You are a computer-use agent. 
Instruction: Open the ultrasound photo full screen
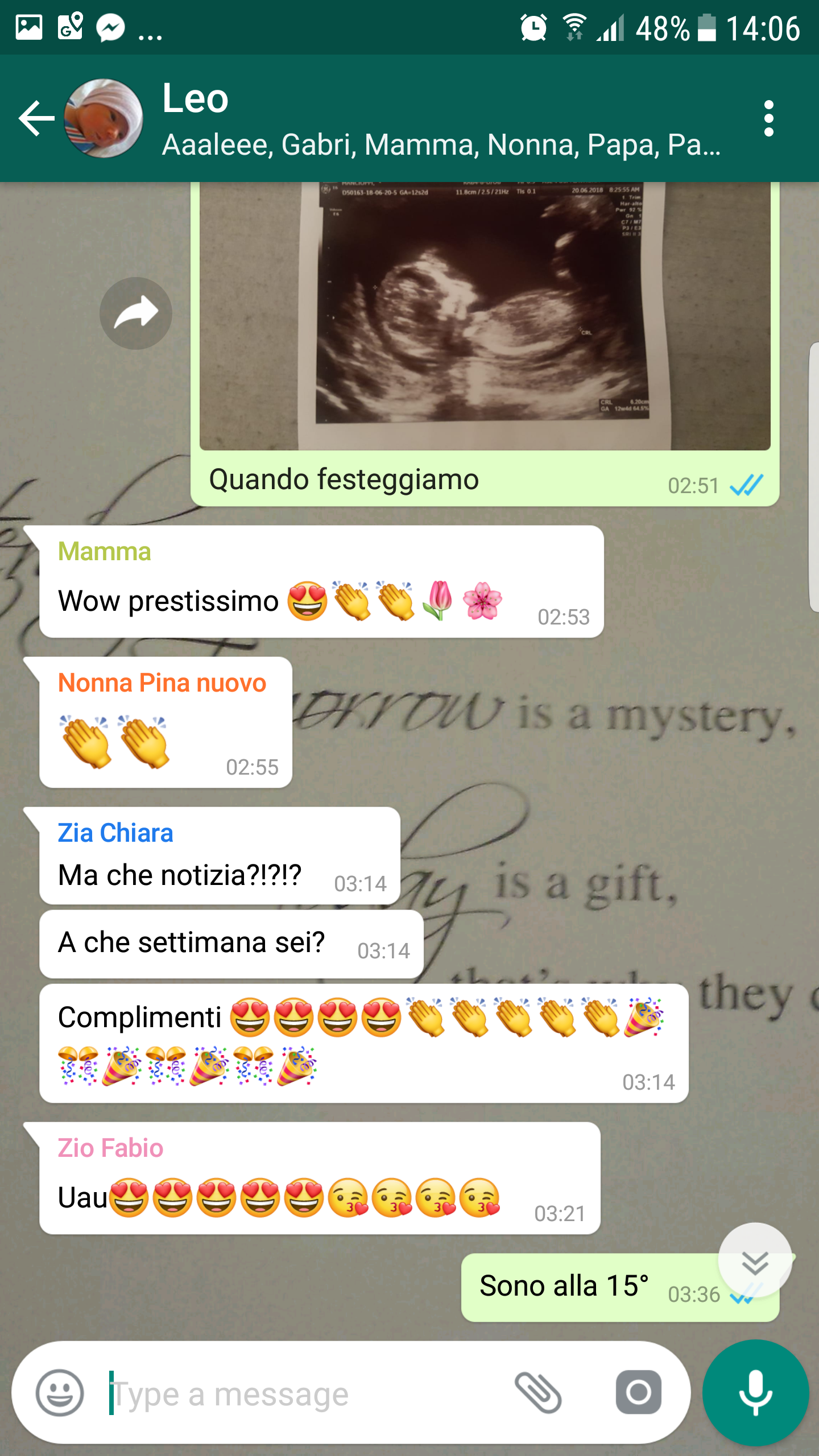[485, 316]
